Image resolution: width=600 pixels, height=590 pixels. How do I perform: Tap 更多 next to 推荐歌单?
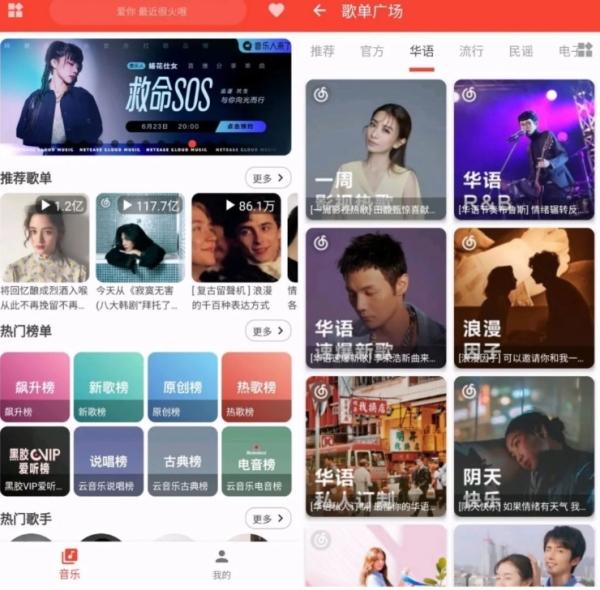[268, 178]
